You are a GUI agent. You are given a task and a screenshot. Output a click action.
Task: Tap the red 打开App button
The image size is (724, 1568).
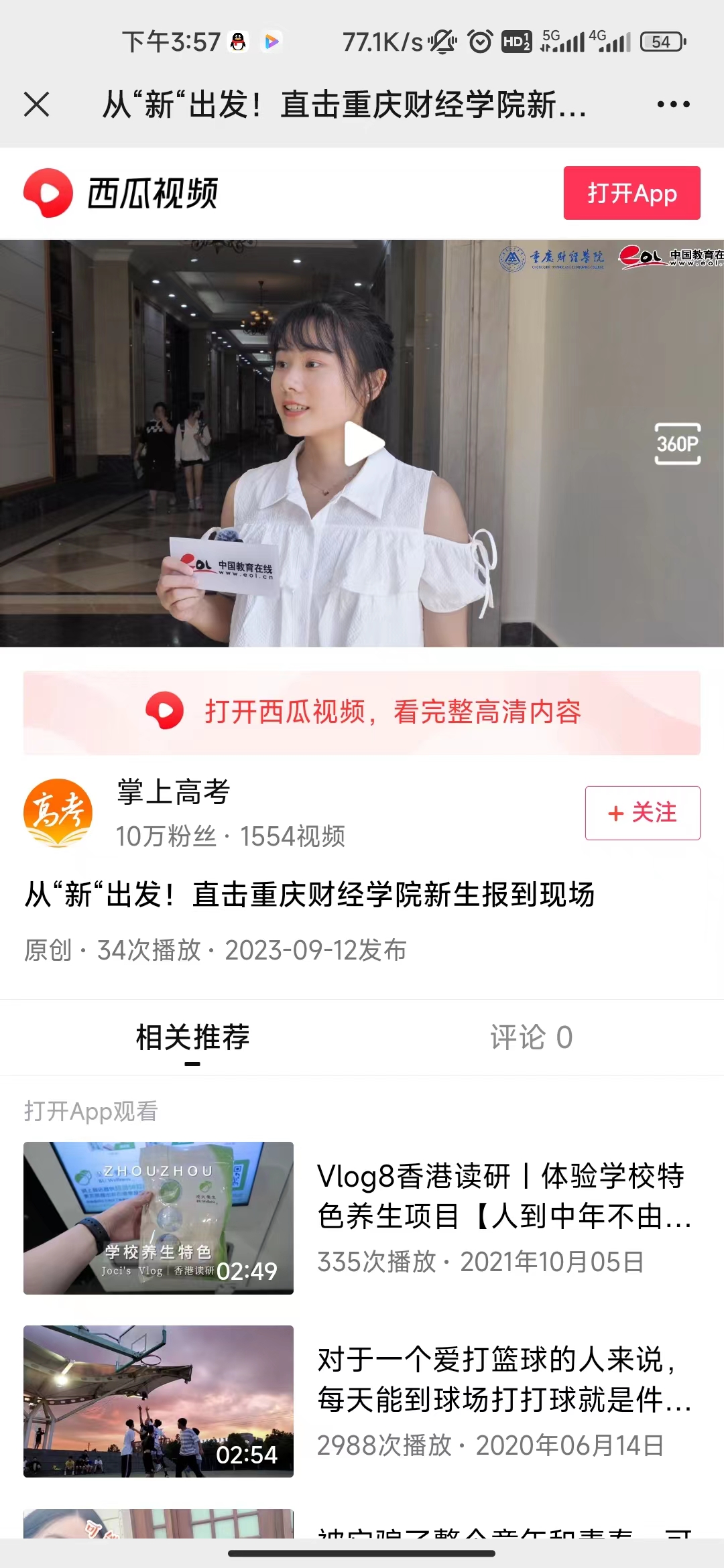point(631,193)
